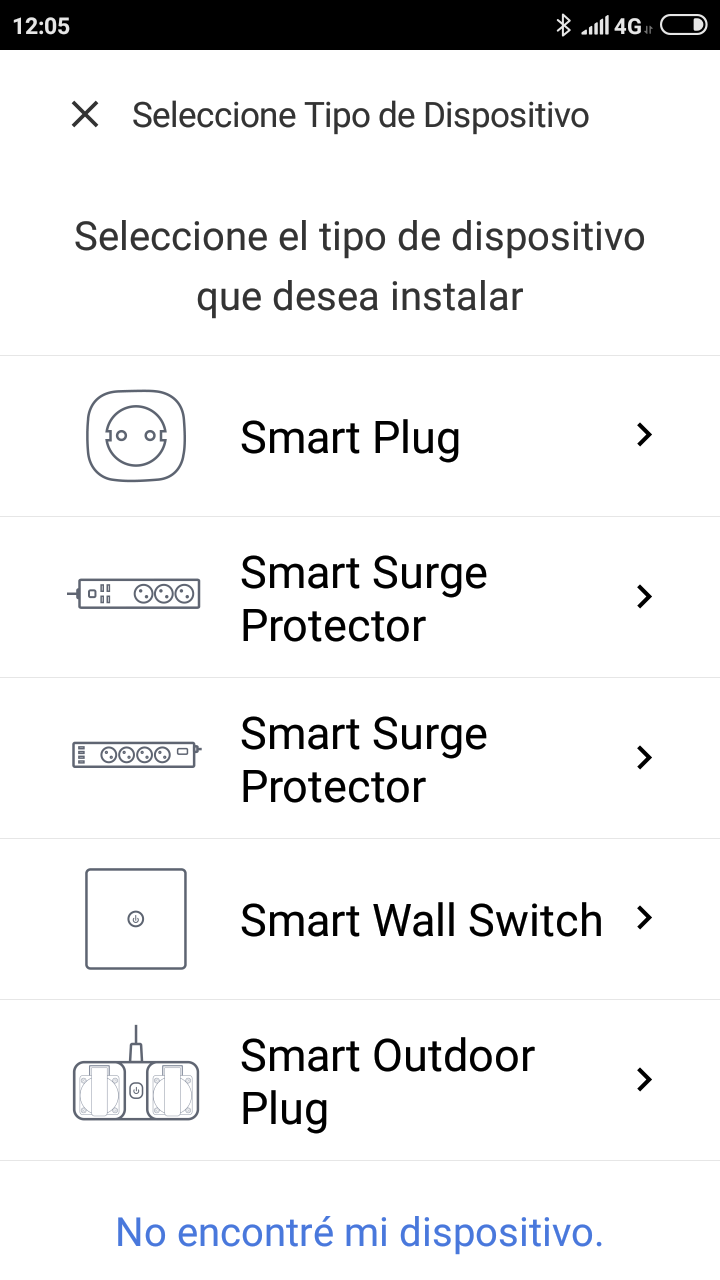Tap the "No encontré mi dispositivo" link
This screenshot has width=720, height=1280.
[x=360, y=1232]
